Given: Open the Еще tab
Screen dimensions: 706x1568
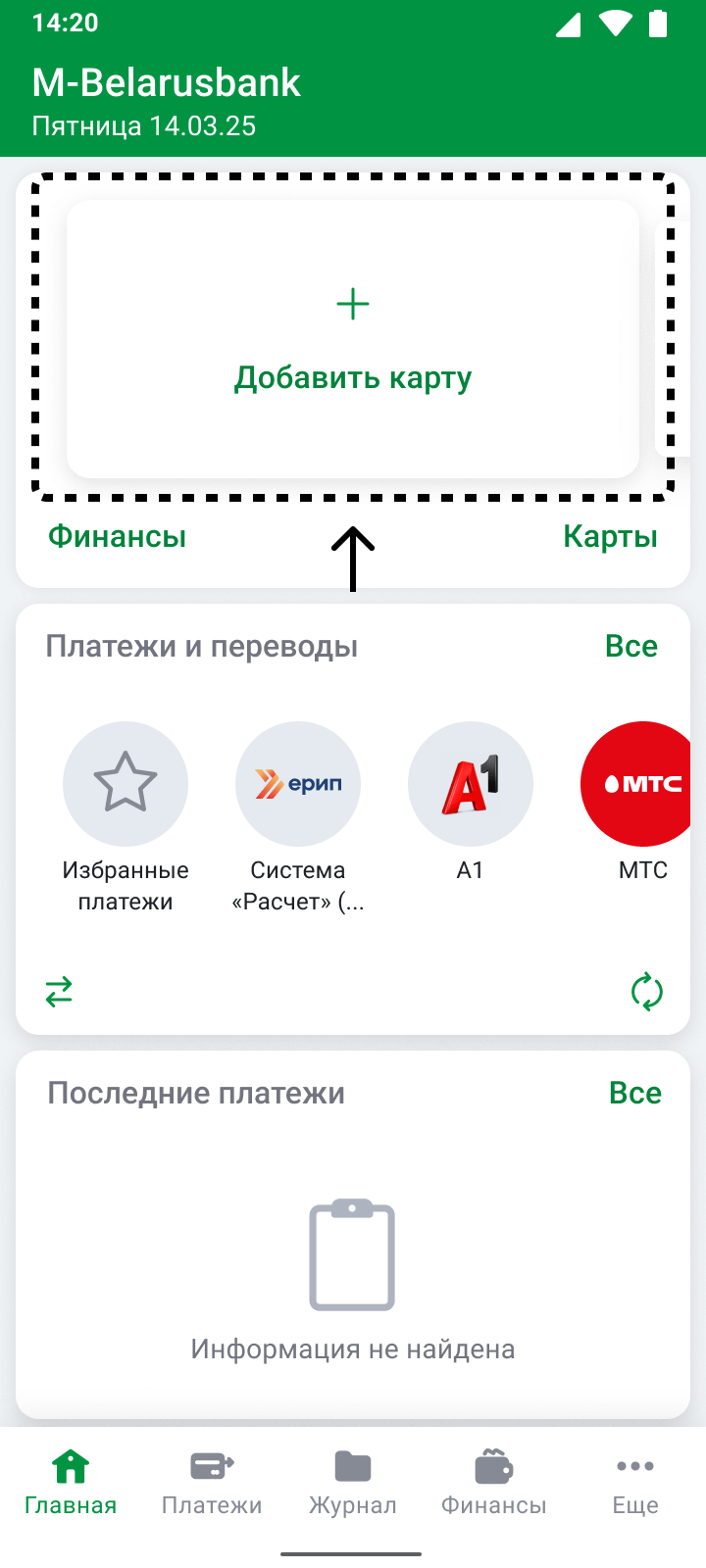Looking at the screenshot, I should 635,1484.
